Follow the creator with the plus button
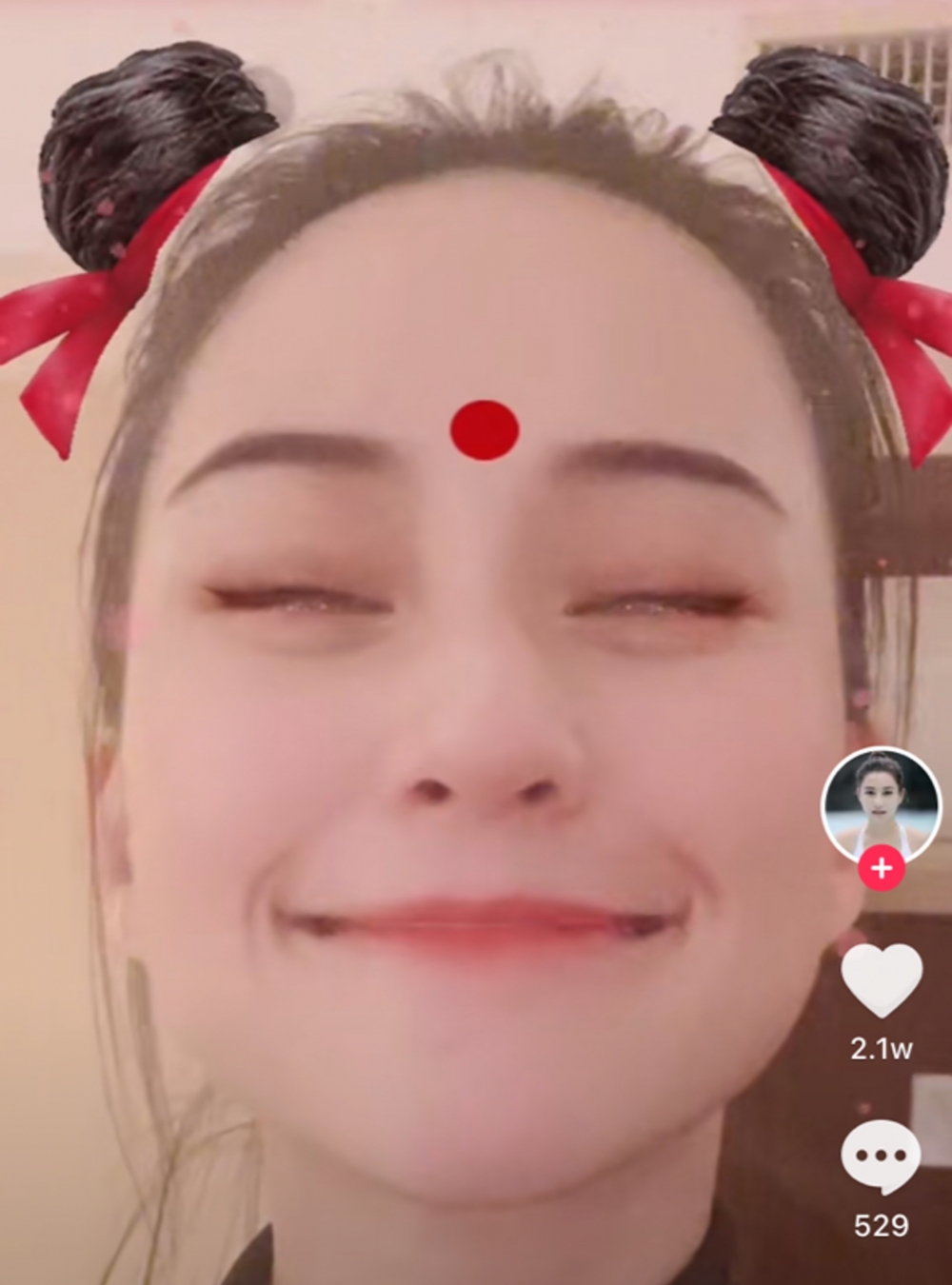Image resolution: width=952 pixels, height=1285 pixels. 882,869
